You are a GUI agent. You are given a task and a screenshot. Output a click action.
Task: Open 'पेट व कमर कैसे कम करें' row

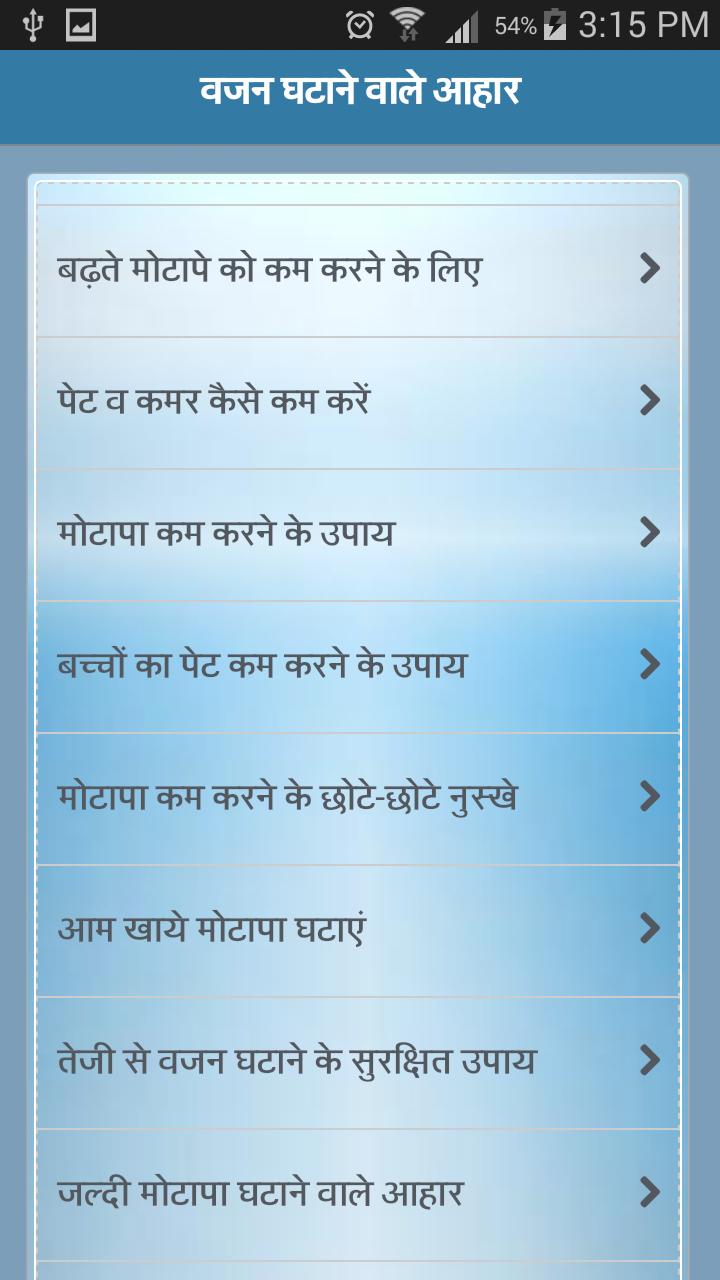coord(358,402)
